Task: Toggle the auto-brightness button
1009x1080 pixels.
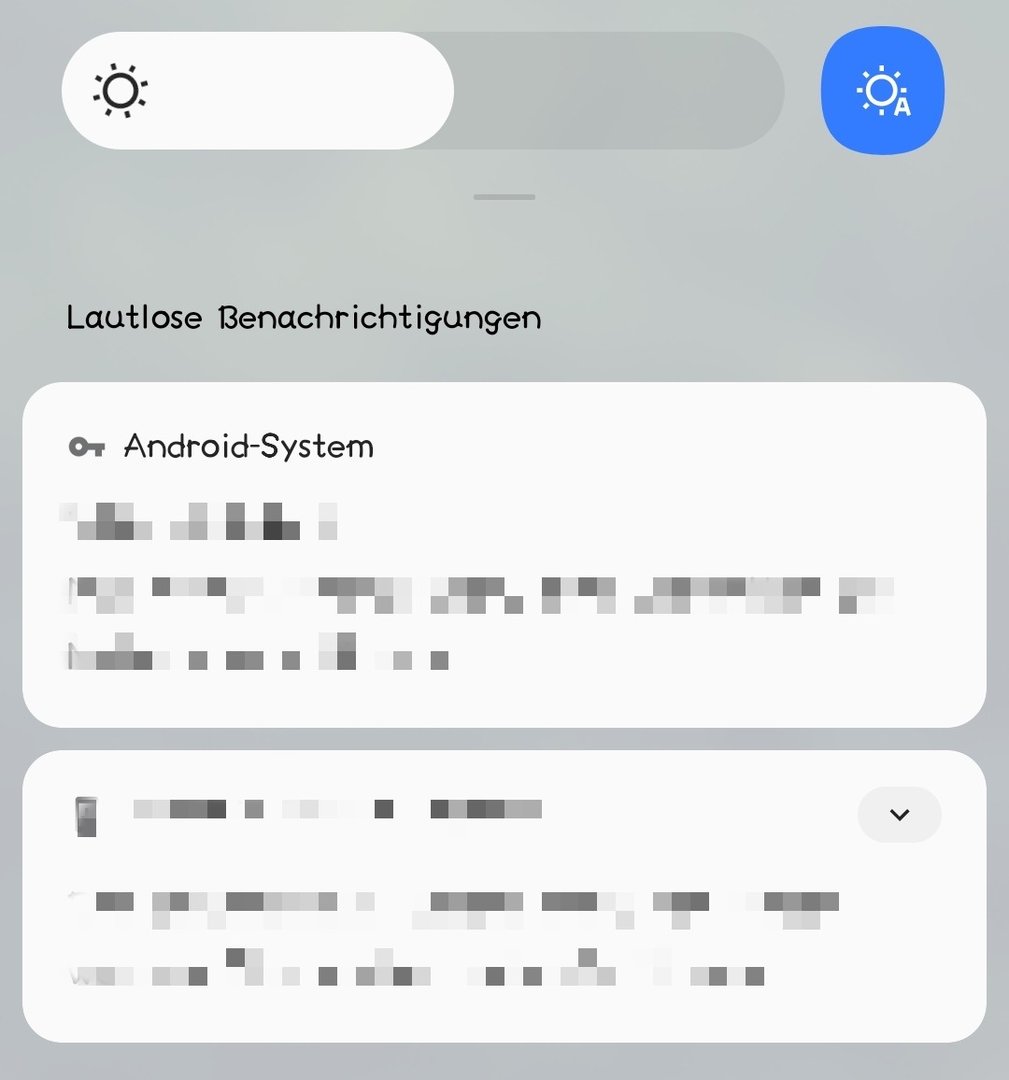Action: 882,91
